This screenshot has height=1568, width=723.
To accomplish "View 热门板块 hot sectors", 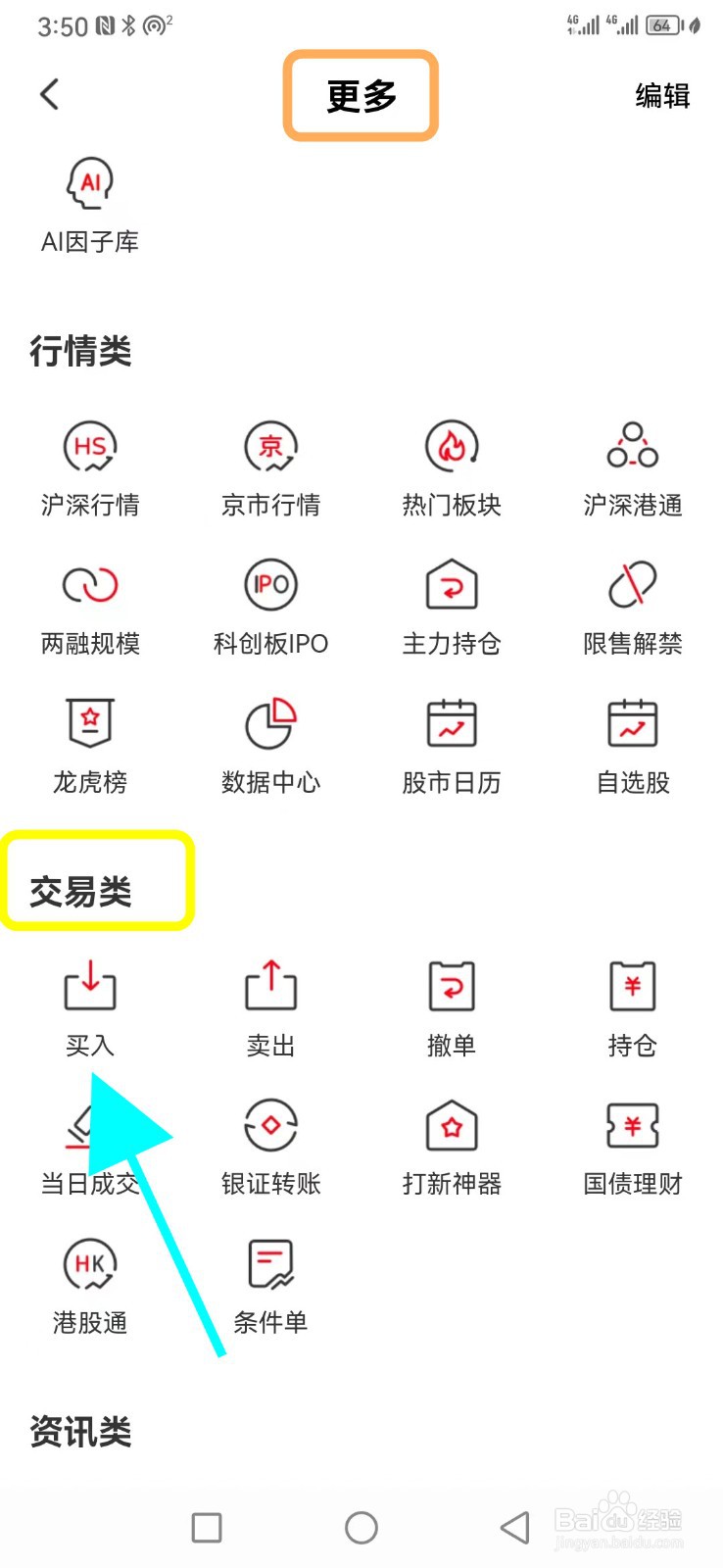I will 451,465.
